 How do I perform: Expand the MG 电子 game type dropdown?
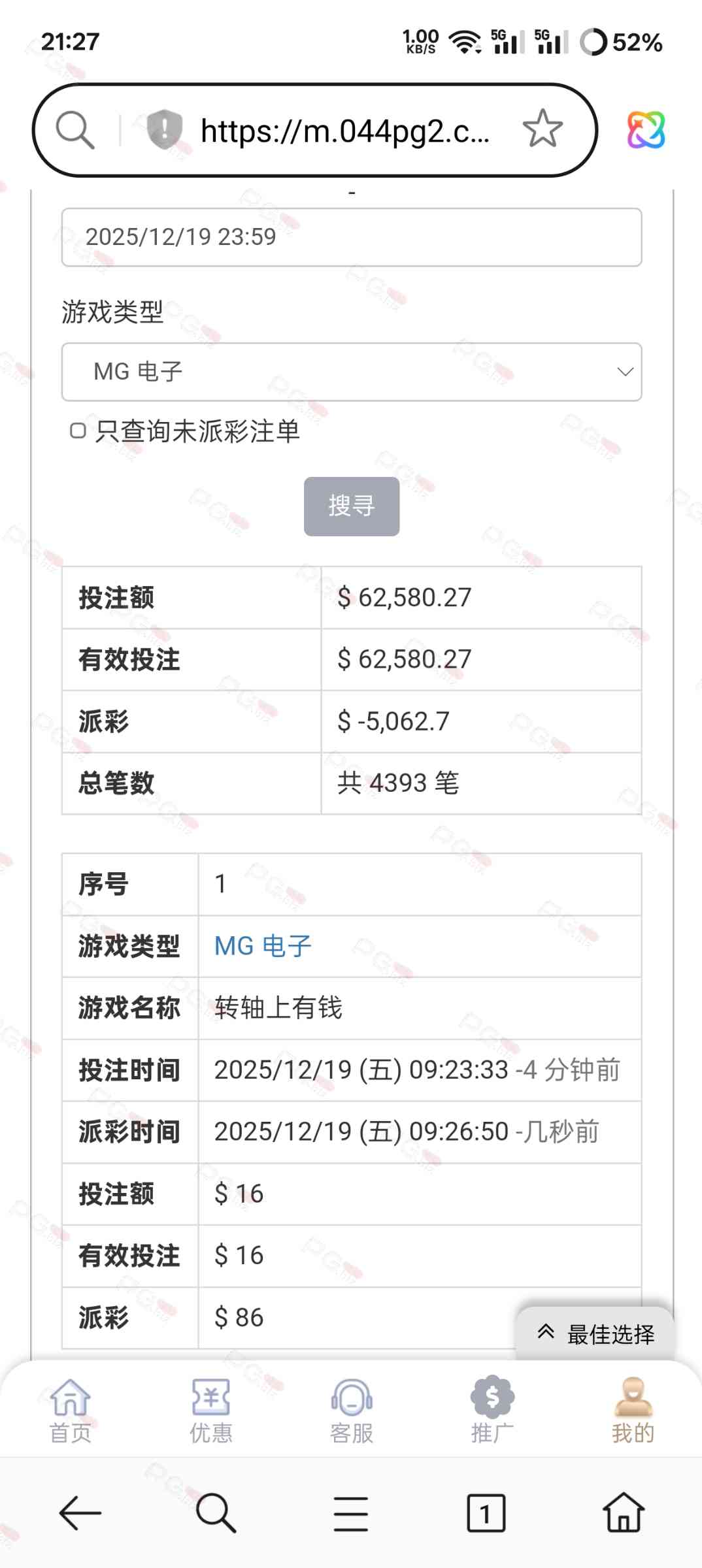pyautogui.click(x=352, y=372)
